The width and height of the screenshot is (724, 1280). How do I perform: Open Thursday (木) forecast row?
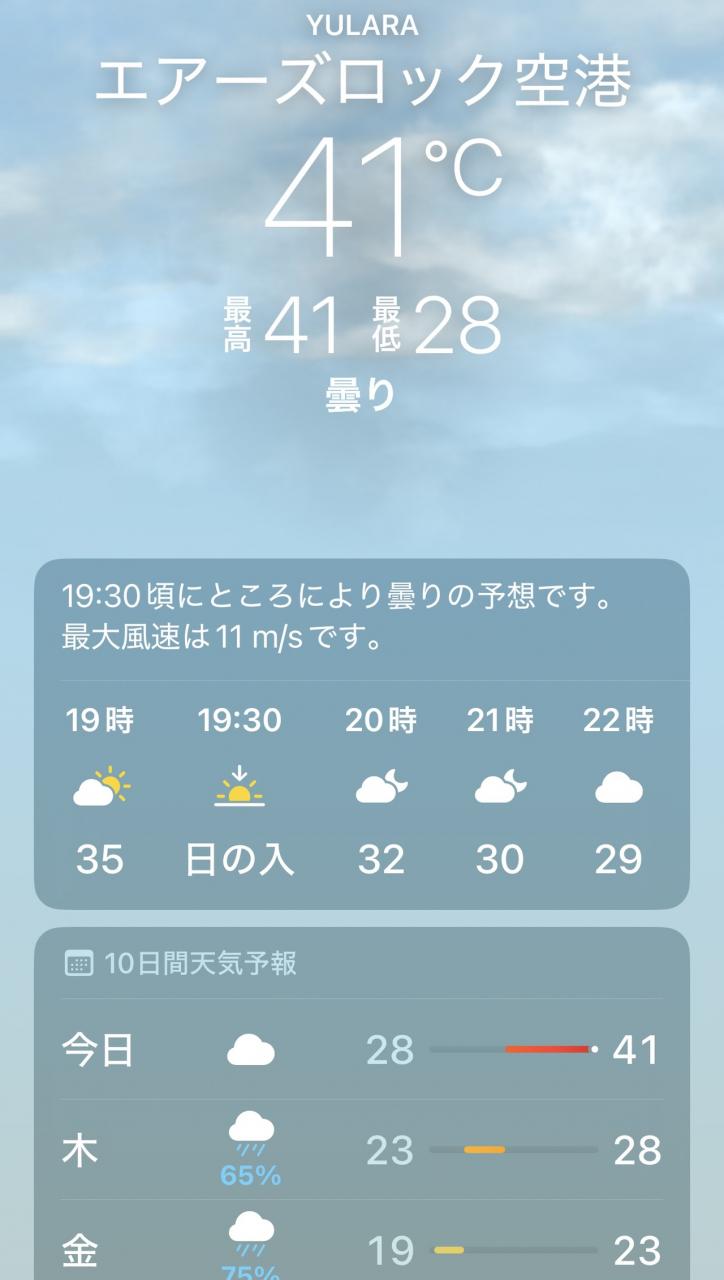361,1151
